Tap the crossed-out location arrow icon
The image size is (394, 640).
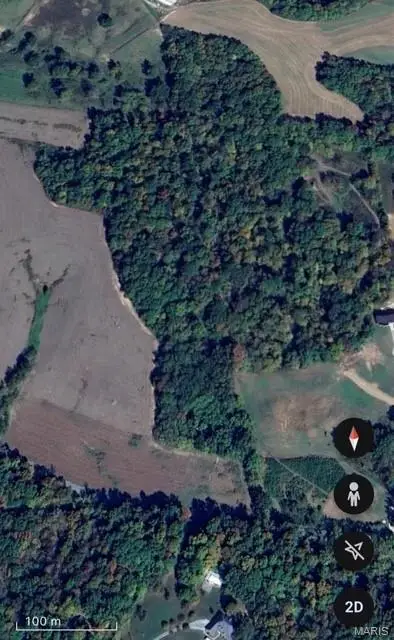point(354,551)
